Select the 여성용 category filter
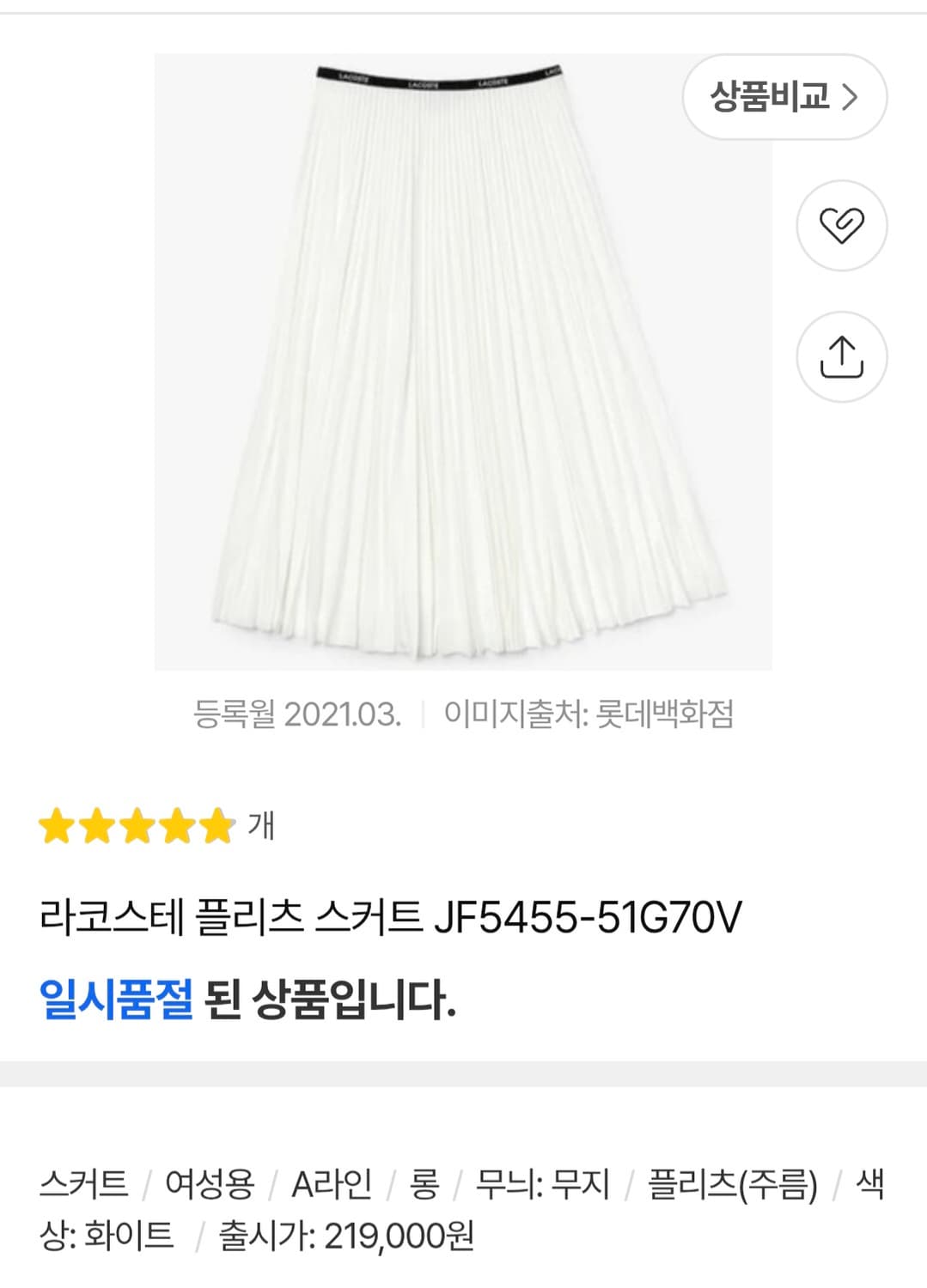The width and height of the screenshot is (927, 1288). click(210, 1183)
